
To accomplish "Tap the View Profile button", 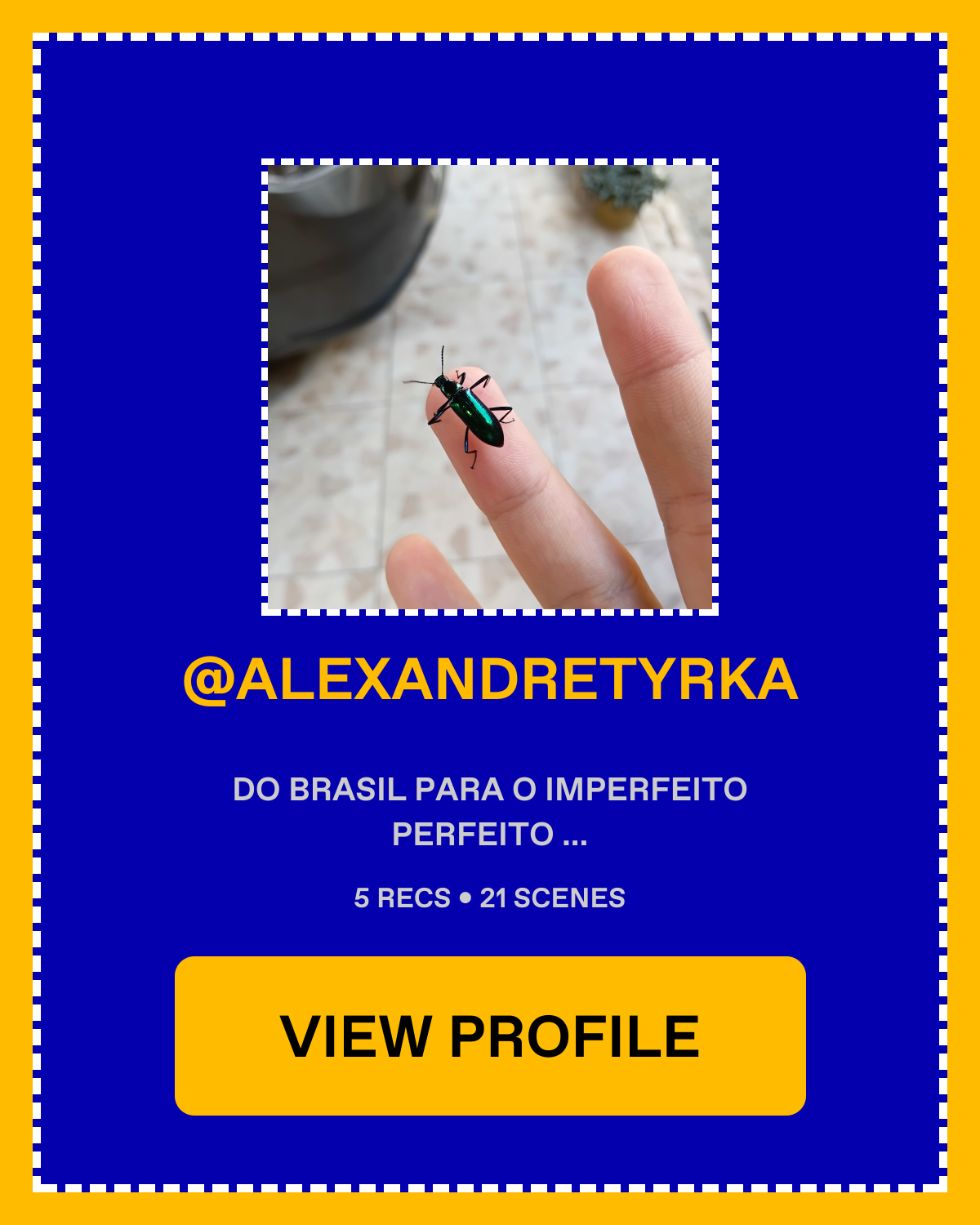I will pos(490,1036).
